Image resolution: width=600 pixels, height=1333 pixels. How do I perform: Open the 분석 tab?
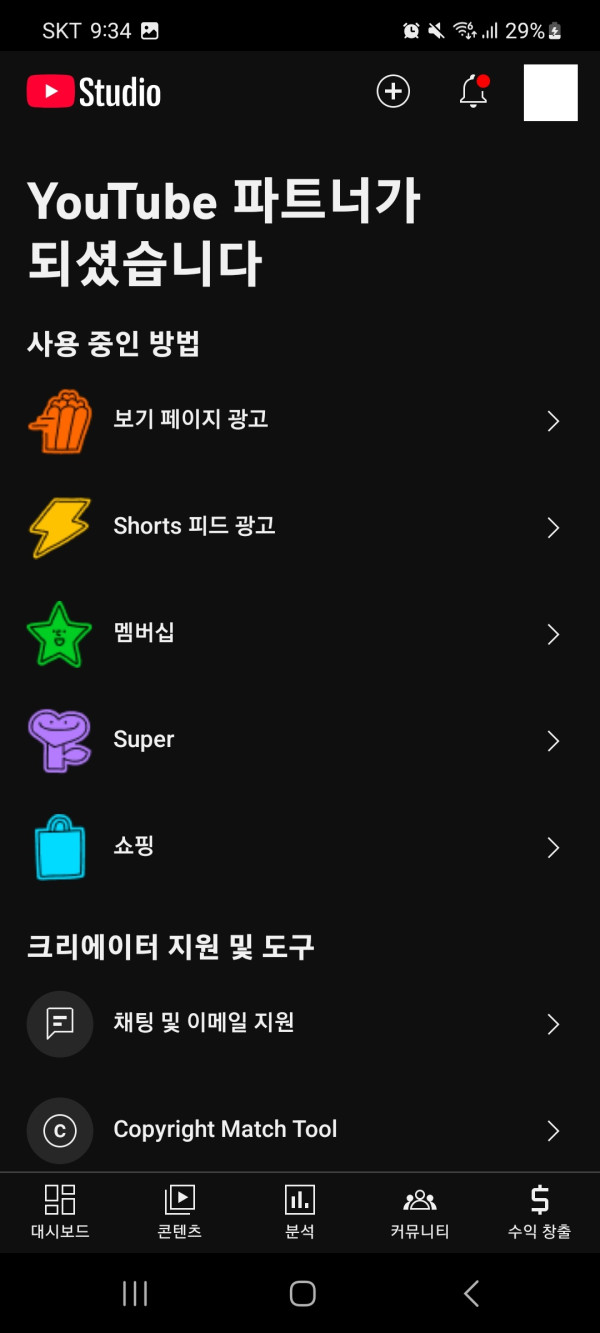pyautogui.click(x=300, y=1212)
